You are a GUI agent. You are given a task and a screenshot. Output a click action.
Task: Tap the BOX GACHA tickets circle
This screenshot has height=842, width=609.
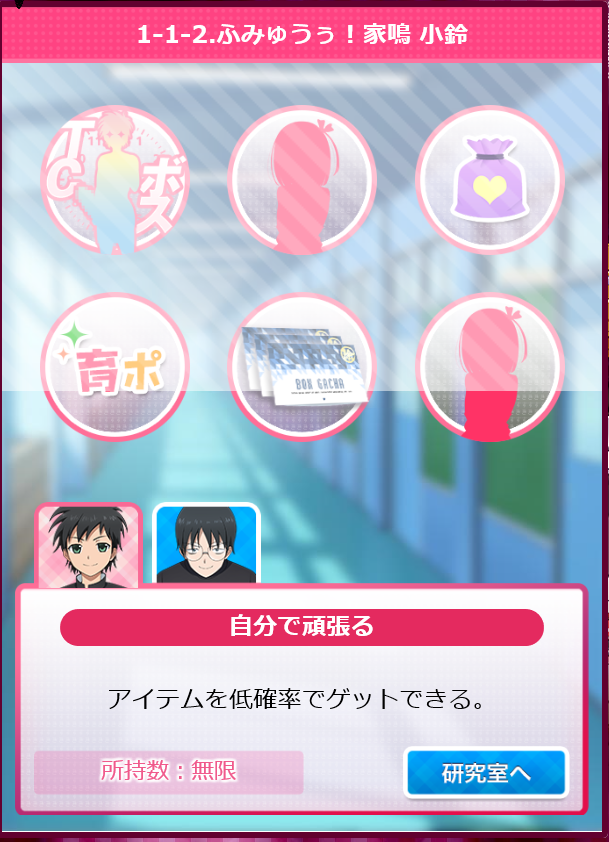point(302,367)
